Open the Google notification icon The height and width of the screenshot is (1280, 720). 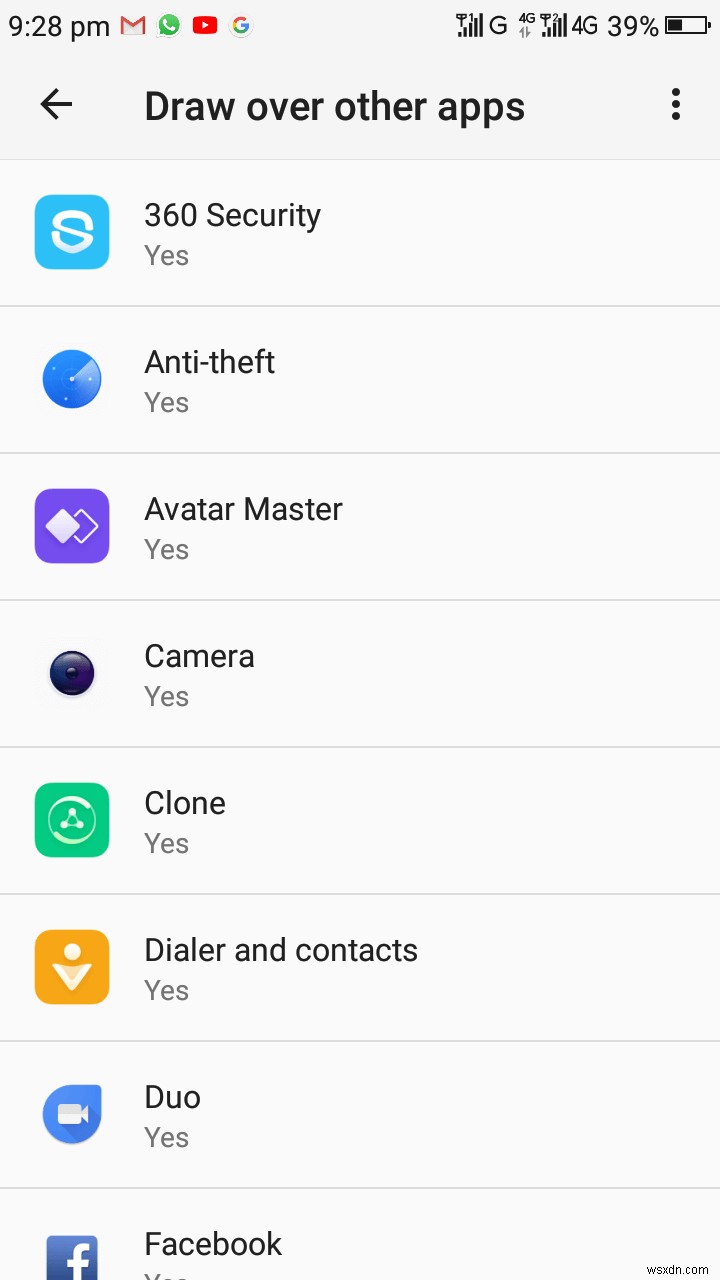point(241,25)
